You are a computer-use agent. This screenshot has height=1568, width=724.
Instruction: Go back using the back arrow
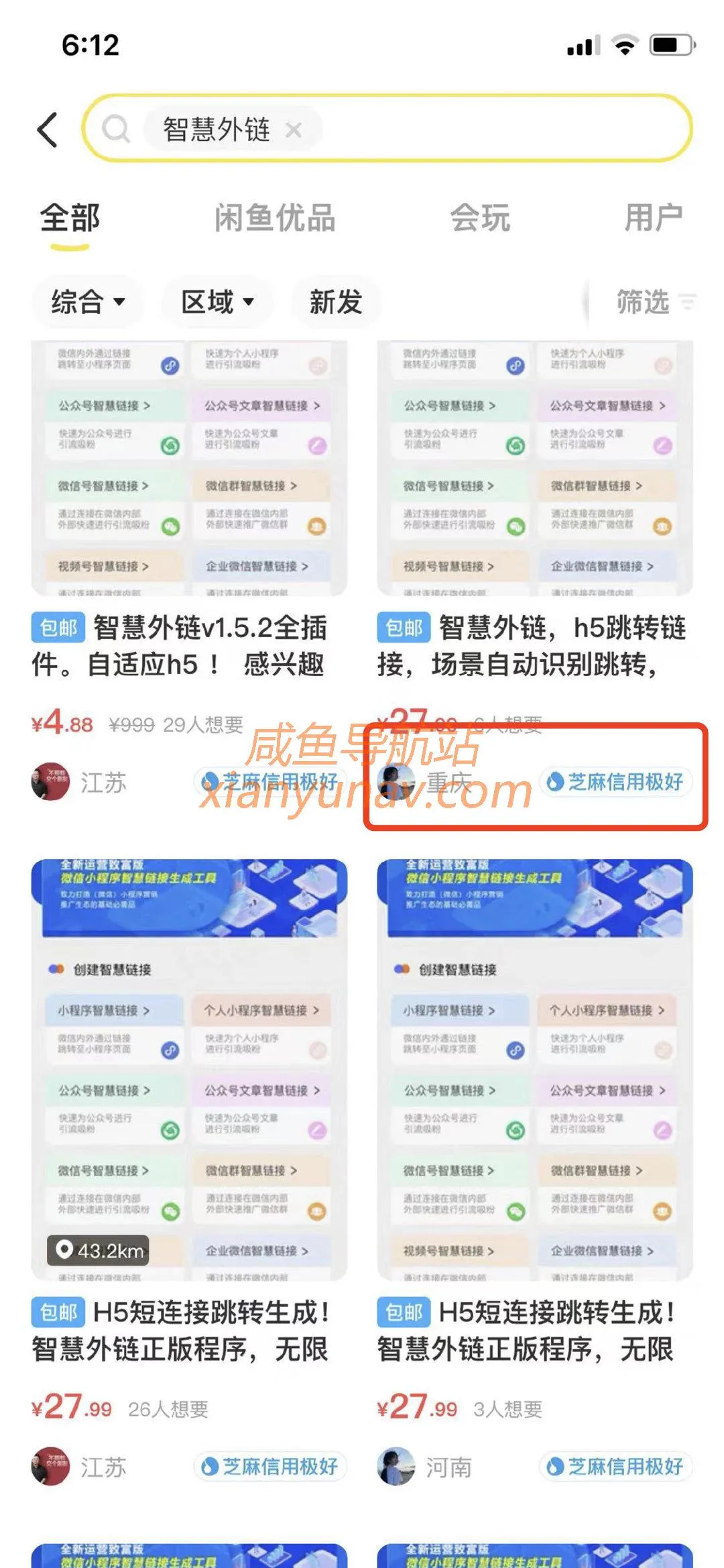pyautogui.click(x=48, y=129)
